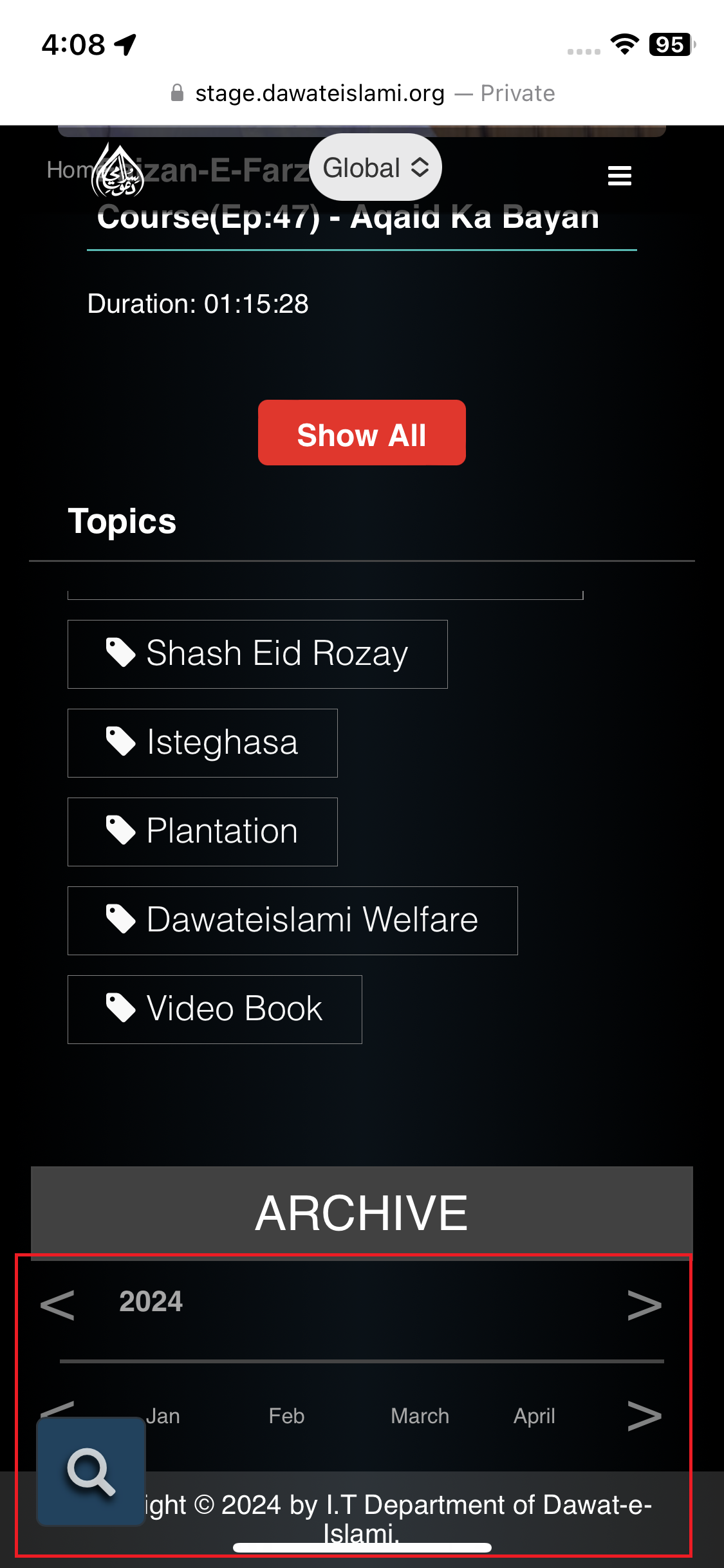Image resolution: width=724 pixels, height=1568 pixels.
Task: Open Dawateislami Welfare topic
Action: (293, 920)
